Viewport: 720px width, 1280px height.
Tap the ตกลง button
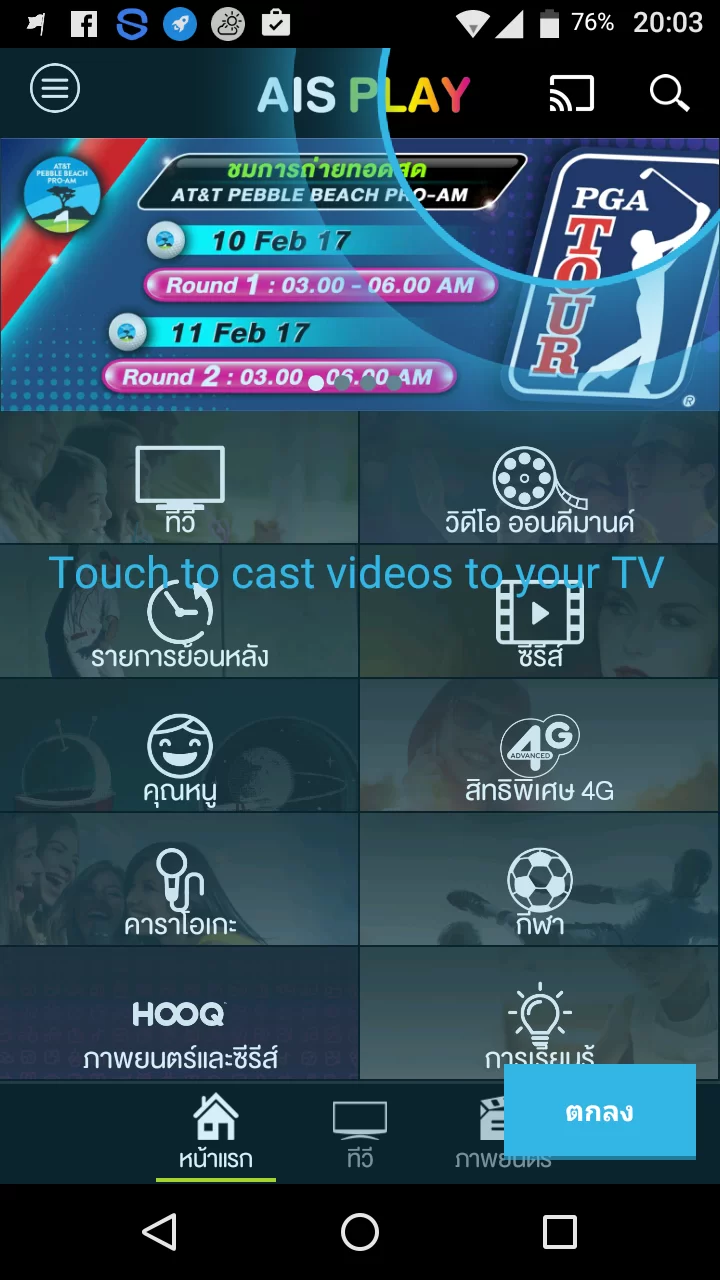pyautogui.click(x=600, y=1111)
